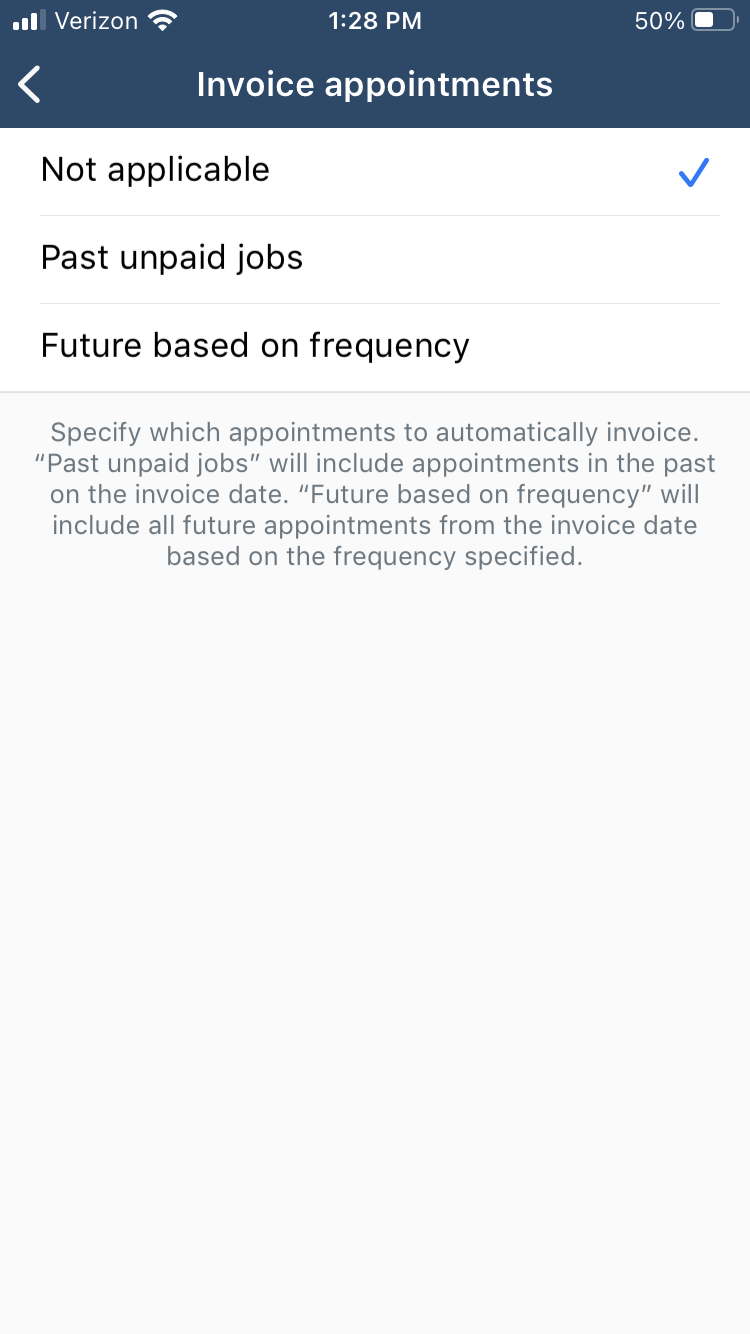Screen dimensions: 750x1334
Task: Go back from Invoice appointments
Action: pos(30,85)
